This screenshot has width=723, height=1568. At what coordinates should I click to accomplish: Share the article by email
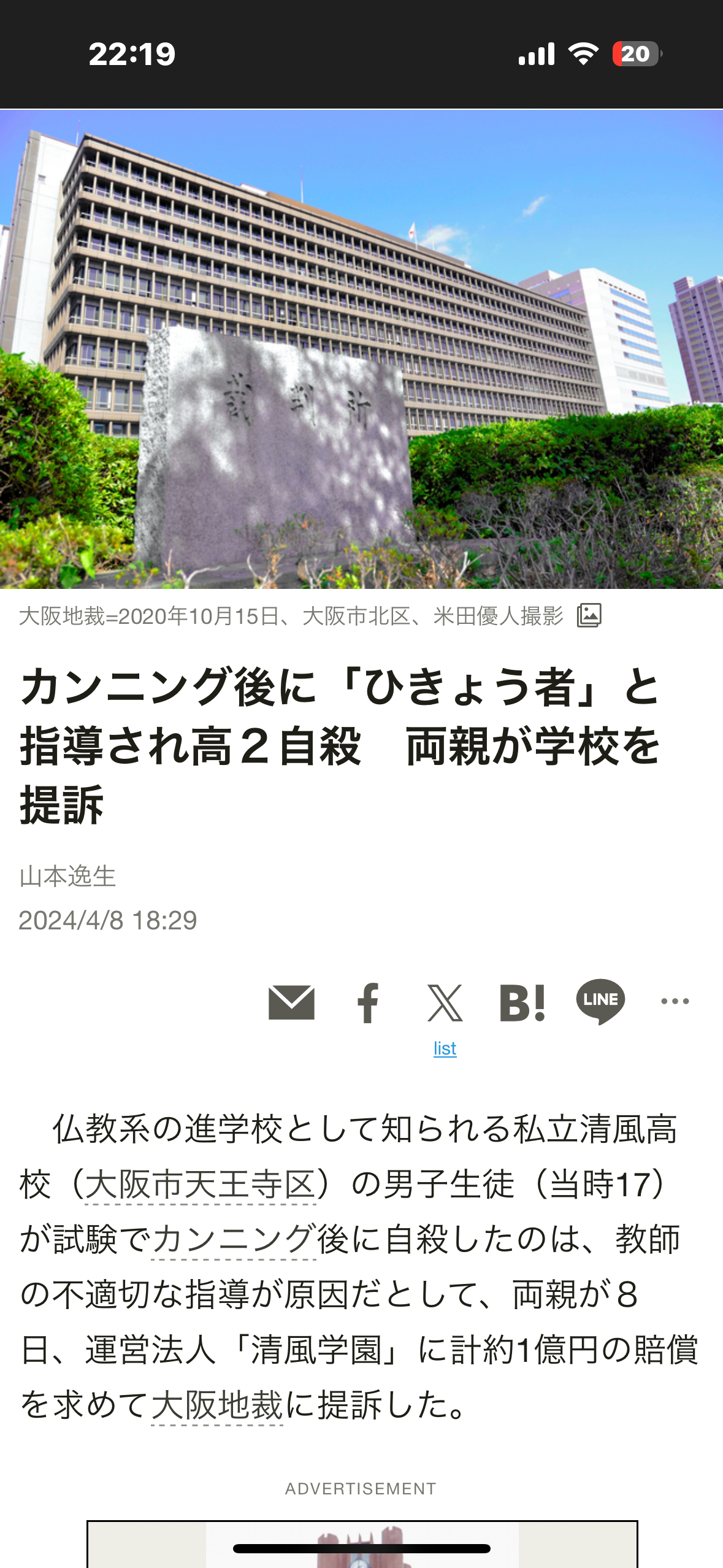pyautogui.click(x=291, y=1002)
